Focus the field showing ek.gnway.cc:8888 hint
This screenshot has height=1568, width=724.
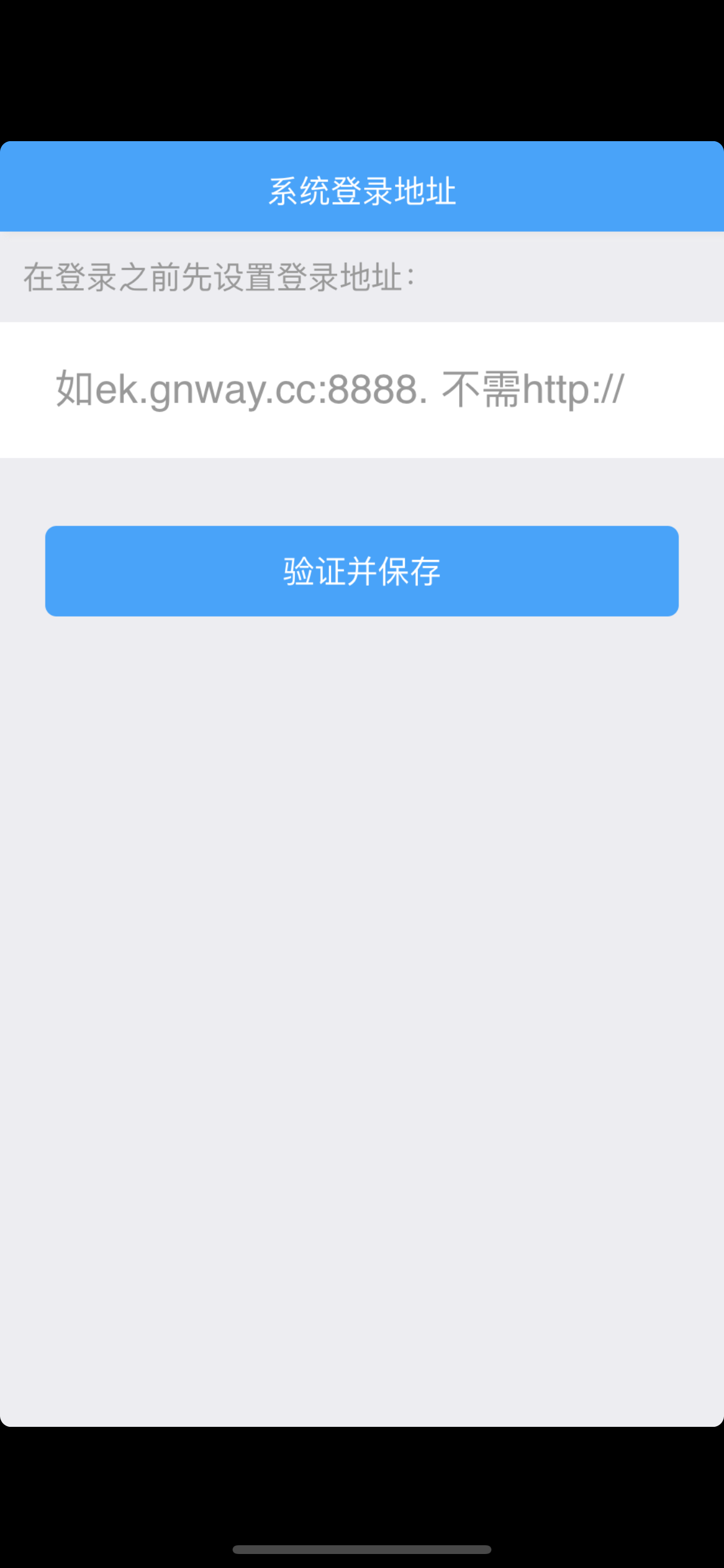(x=361, y=390)
